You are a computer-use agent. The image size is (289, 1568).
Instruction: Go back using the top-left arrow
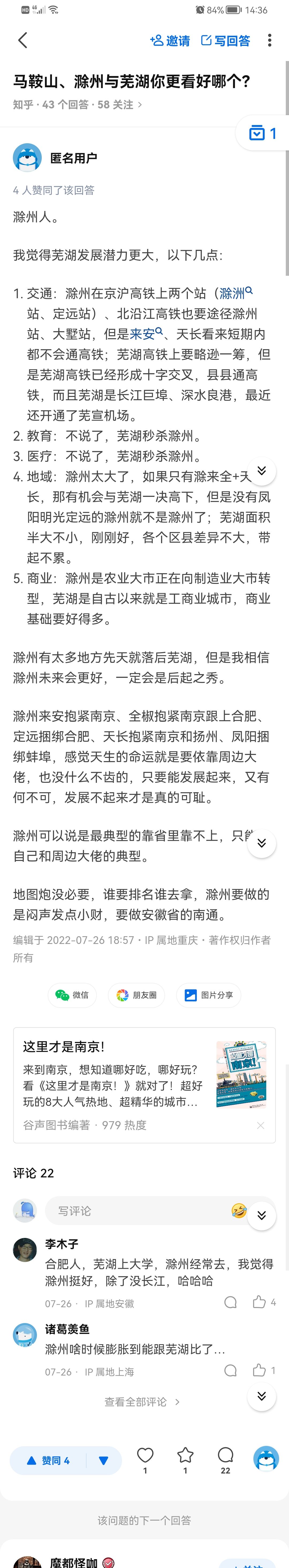(x=23, y=41)
